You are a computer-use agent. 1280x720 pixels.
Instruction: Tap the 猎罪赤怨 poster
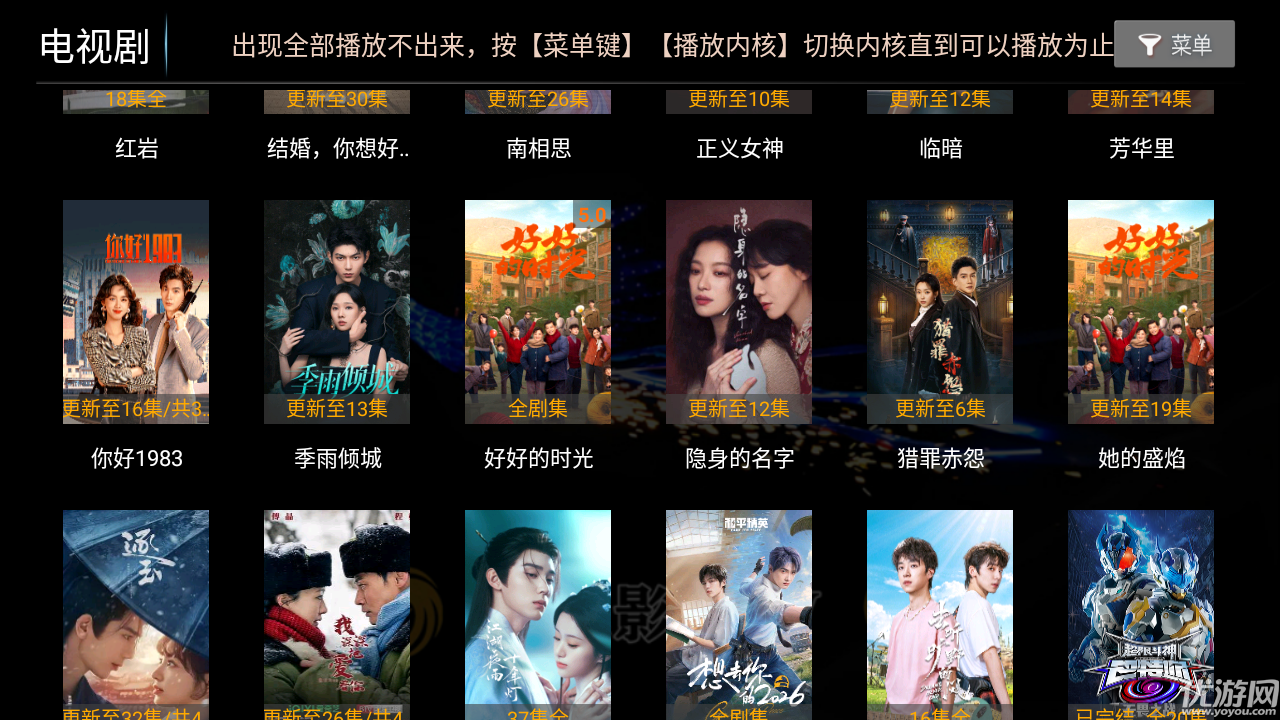tap(940, 312)
